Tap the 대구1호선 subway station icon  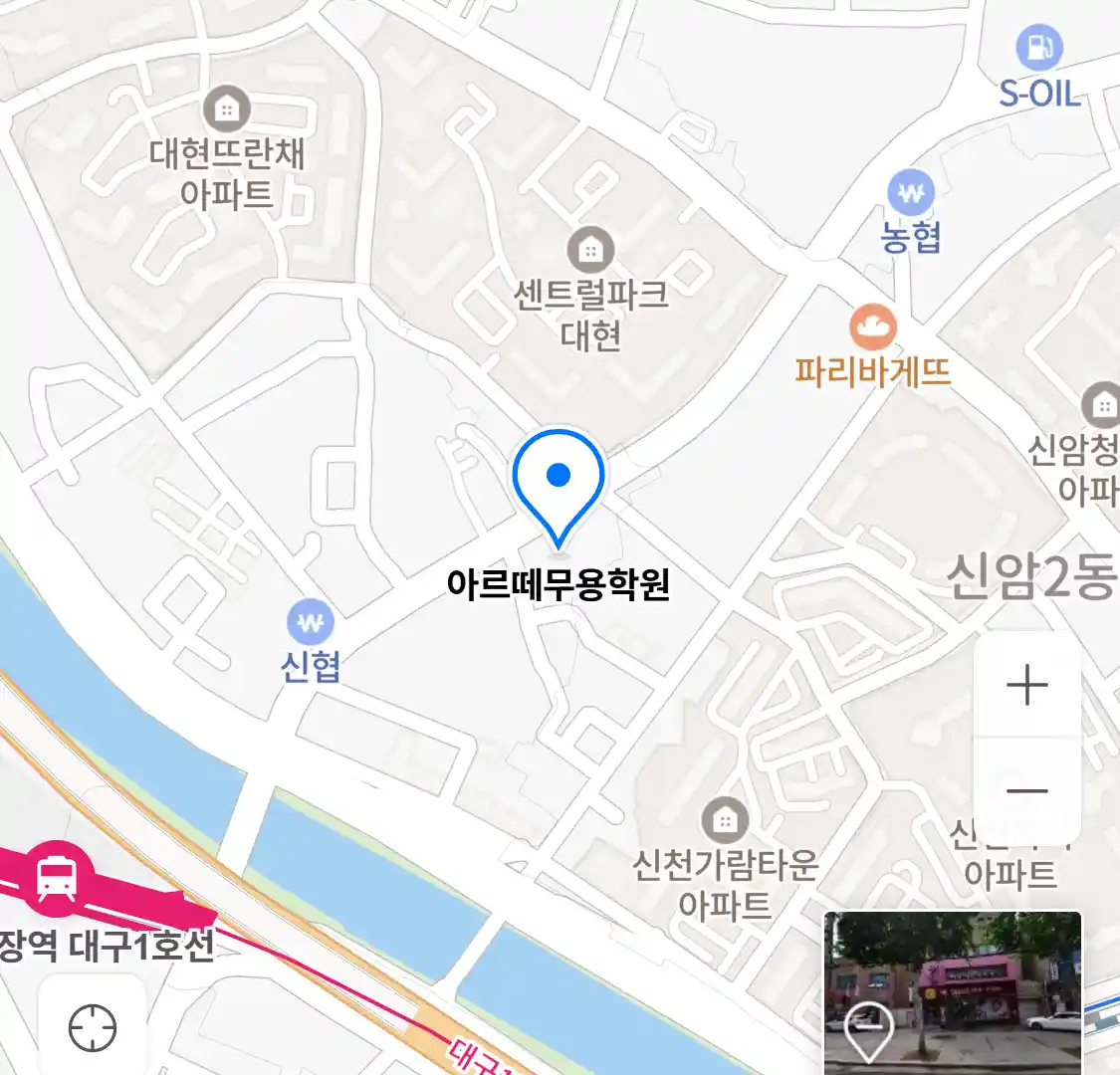57,878
